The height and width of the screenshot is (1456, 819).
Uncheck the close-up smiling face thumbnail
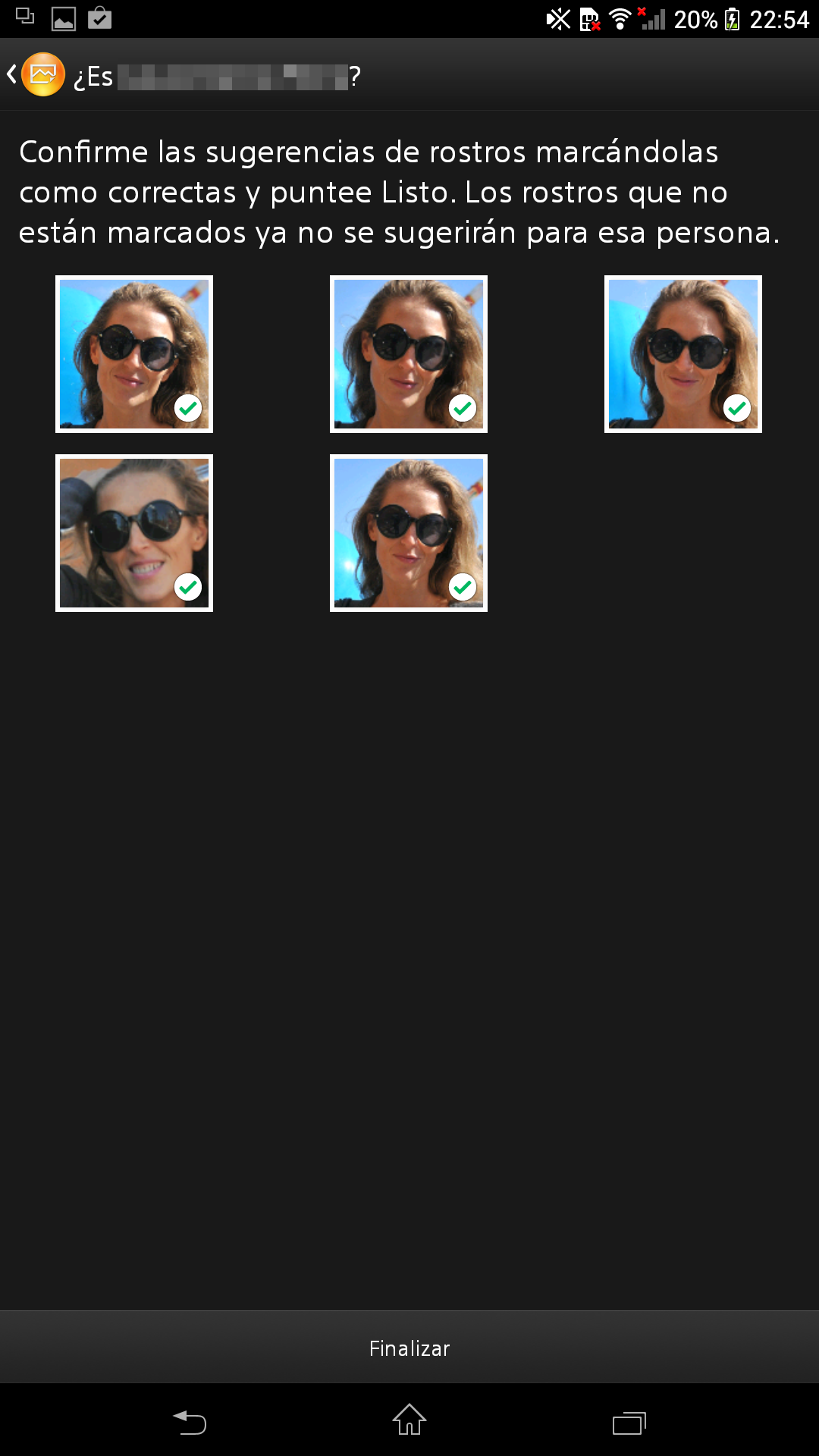(134, 533)
